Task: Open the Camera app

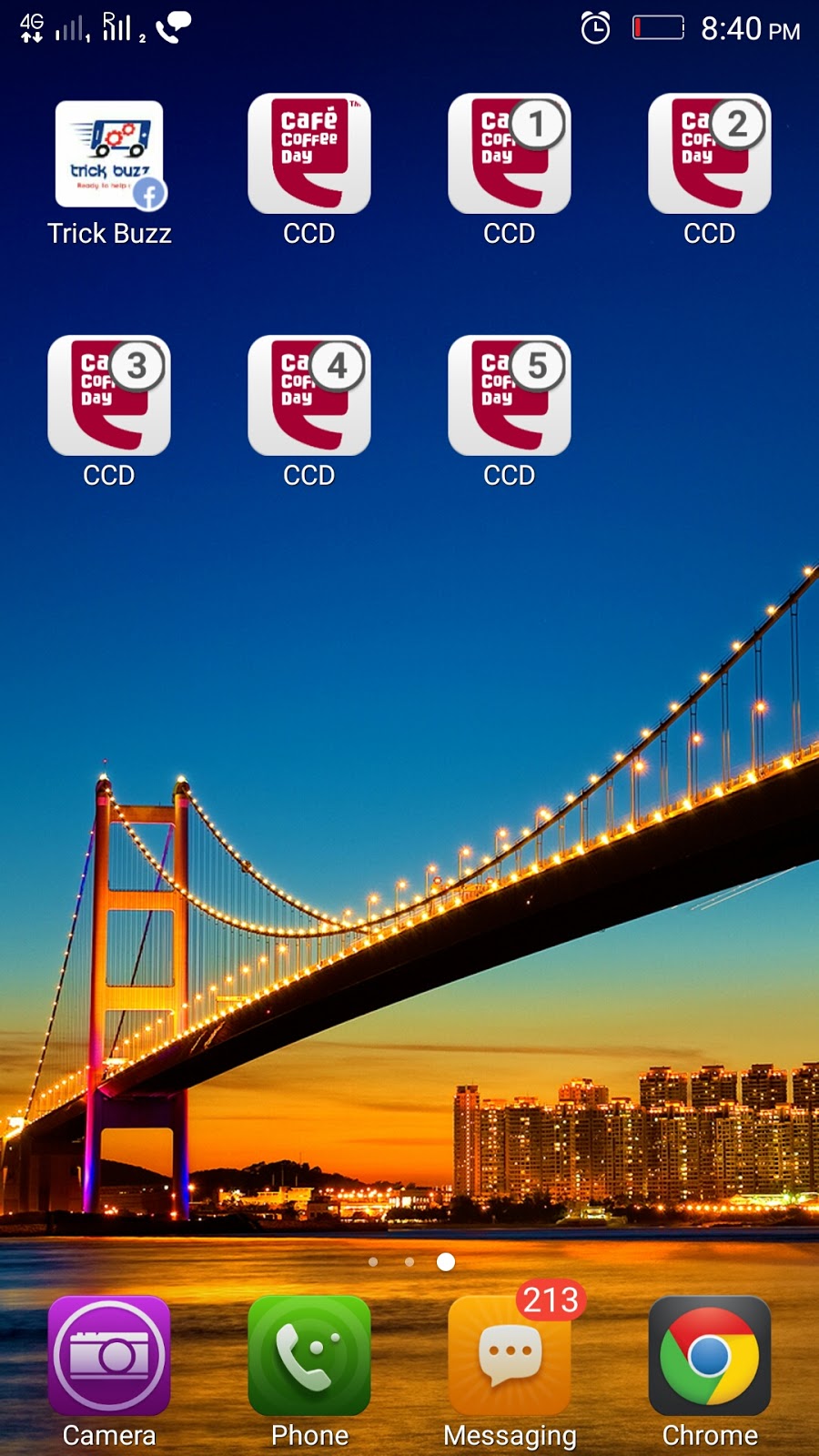Action: [x=109, y=1356]
